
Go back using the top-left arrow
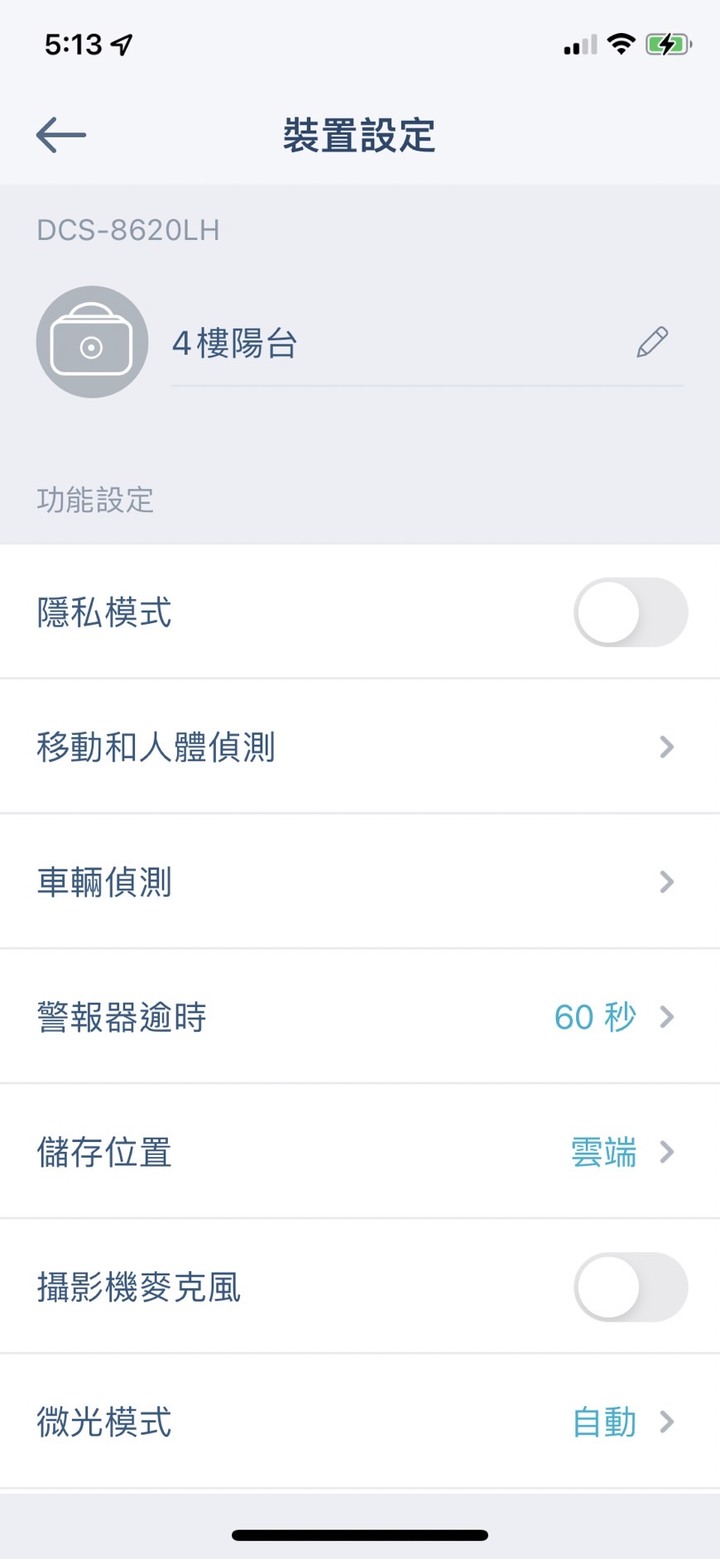click(x=61, y=135)
